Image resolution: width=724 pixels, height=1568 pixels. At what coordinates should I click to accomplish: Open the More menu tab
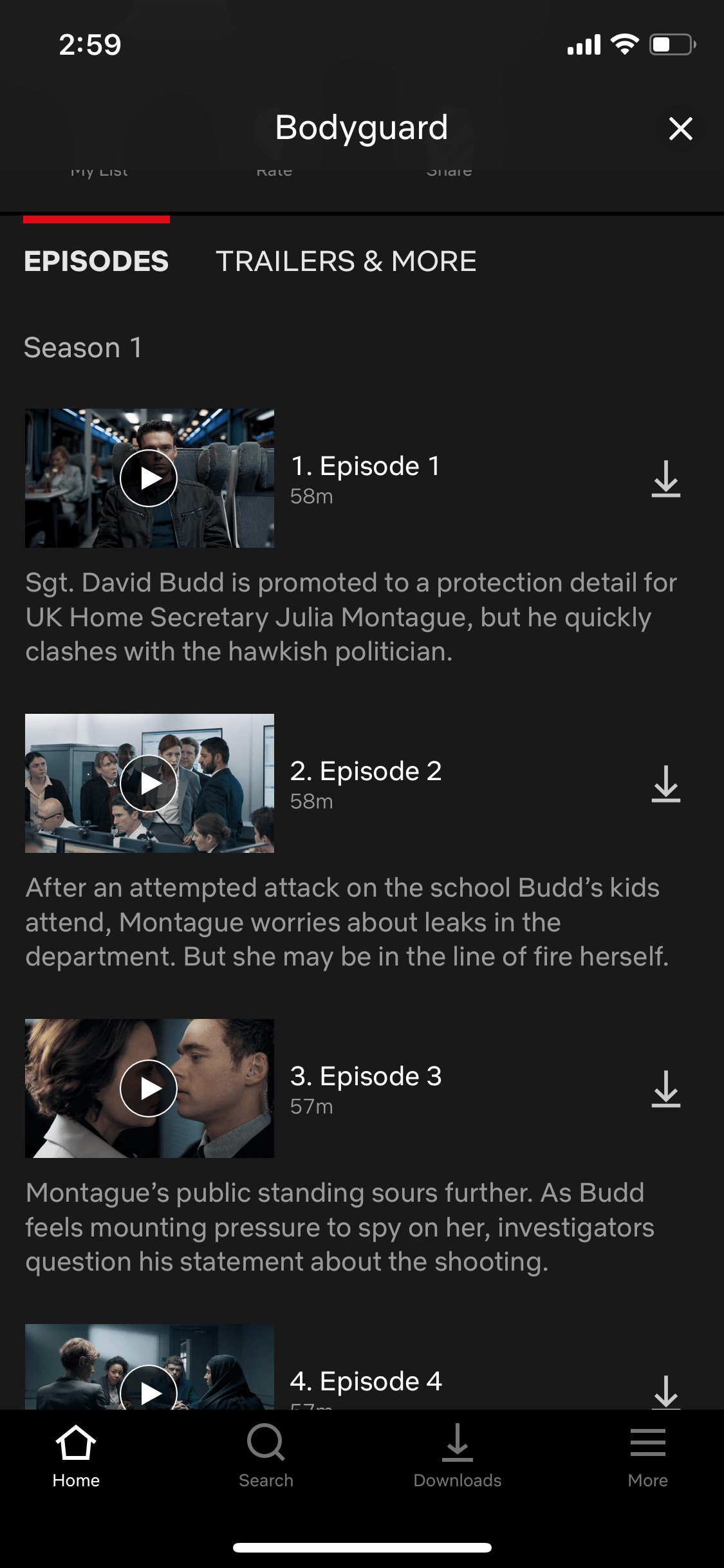click(647, 1456)
